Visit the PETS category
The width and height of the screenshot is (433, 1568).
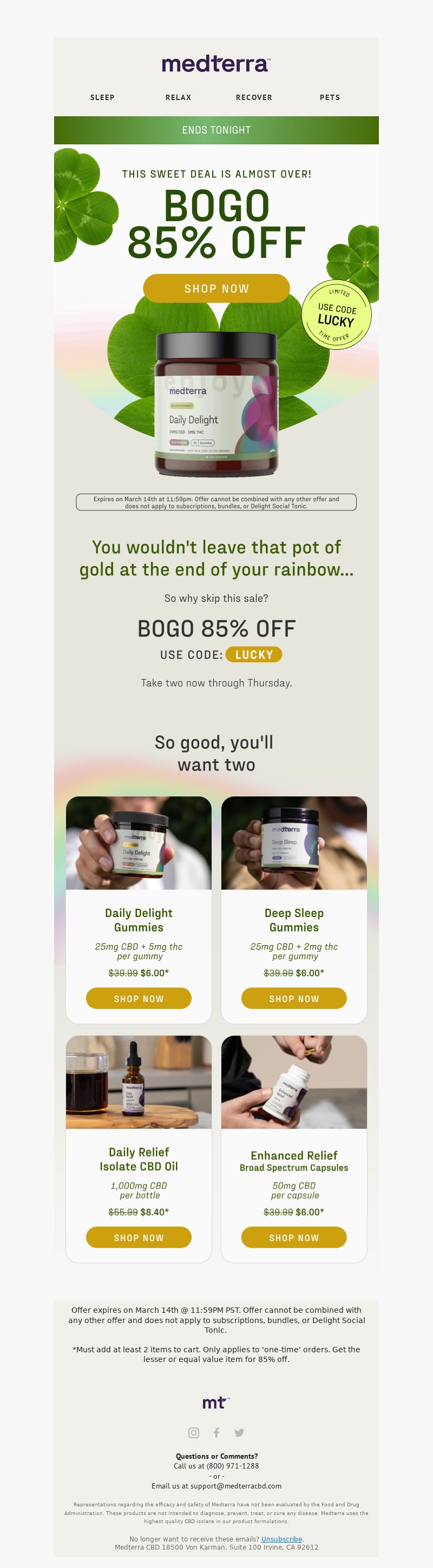(330, 97)
